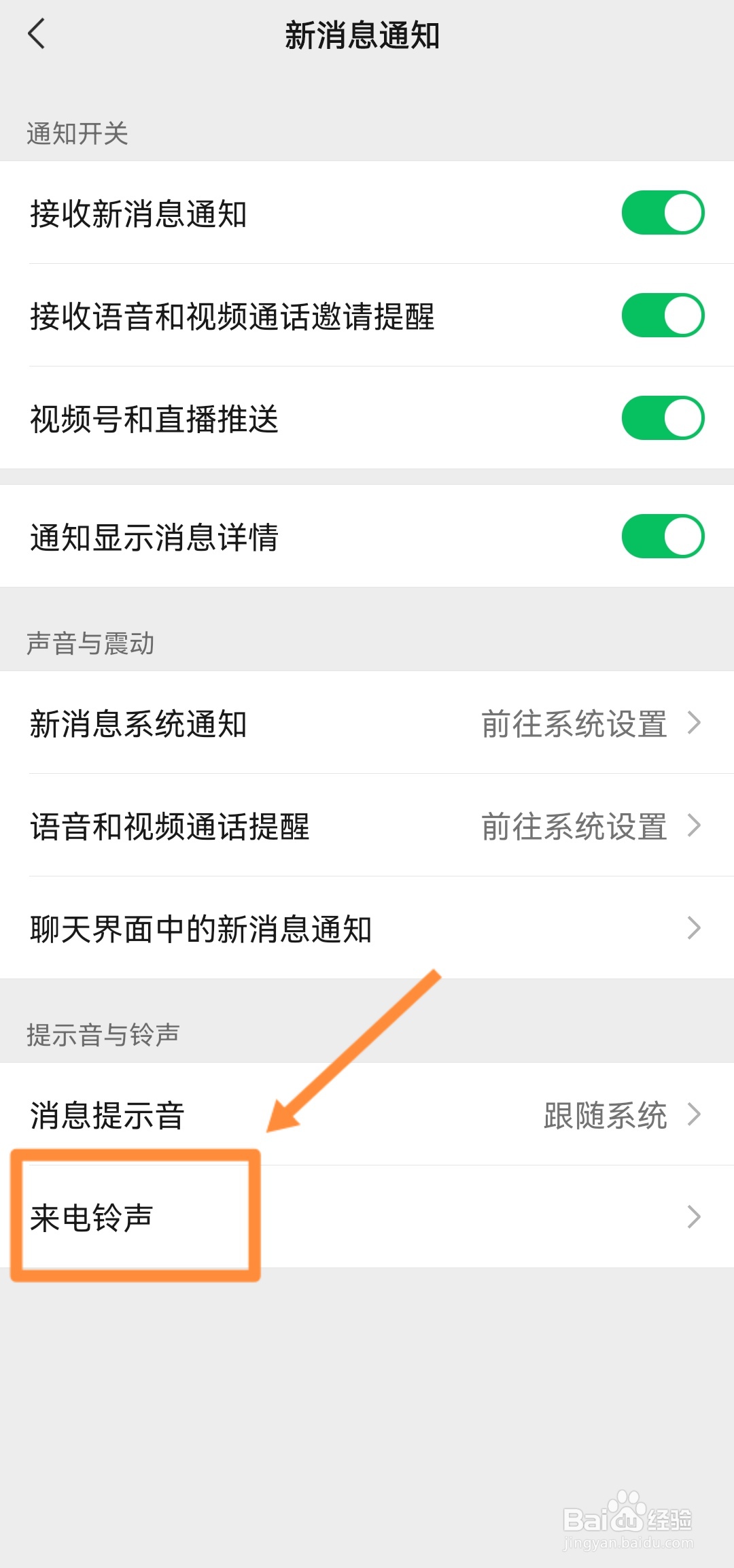The image size is (734, 1568).
Task: Click the chevron beside 消息提示音
Action: (x=694, y=1114)
